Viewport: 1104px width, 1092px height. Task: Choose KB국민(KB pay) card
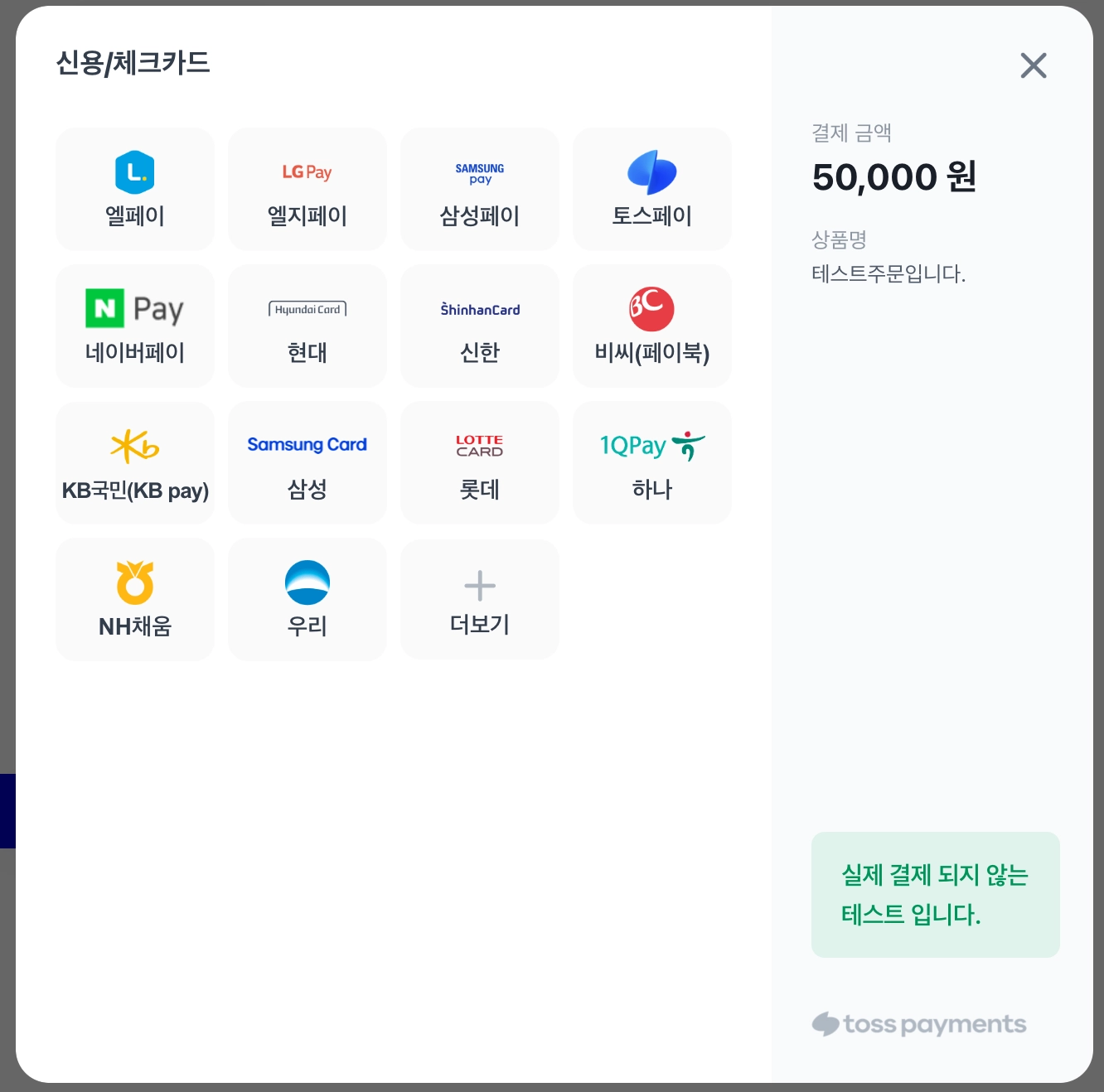coord(135,463)
